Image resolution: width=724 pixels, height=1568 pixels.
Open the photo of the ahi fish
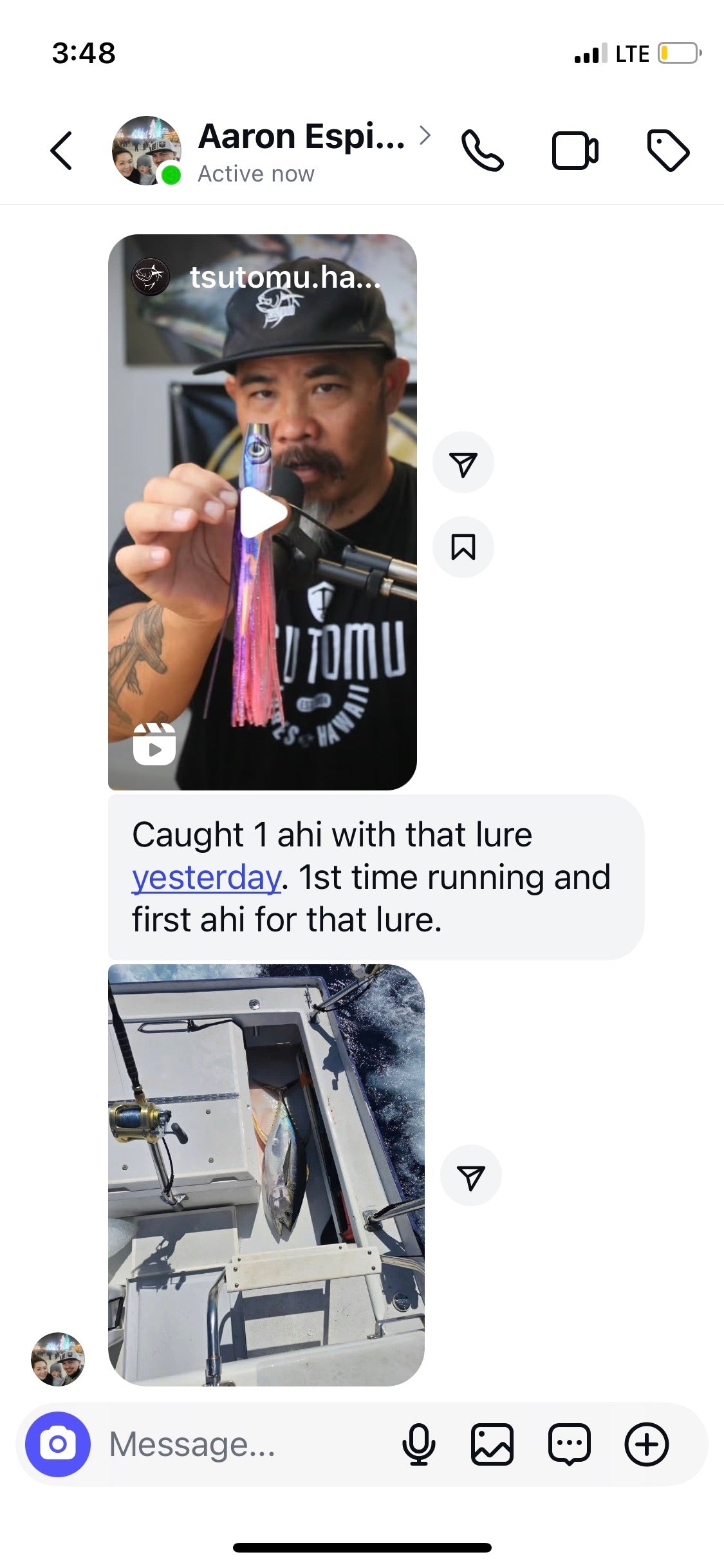[266, 1175]
